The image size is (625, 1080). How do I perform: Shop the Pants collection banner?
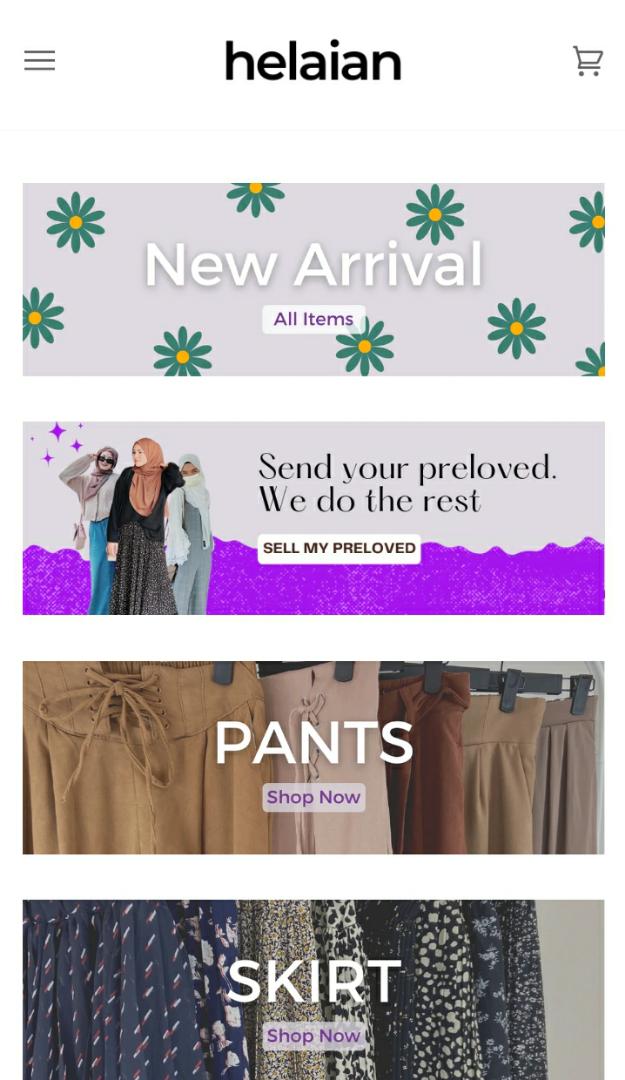(314, 758)
